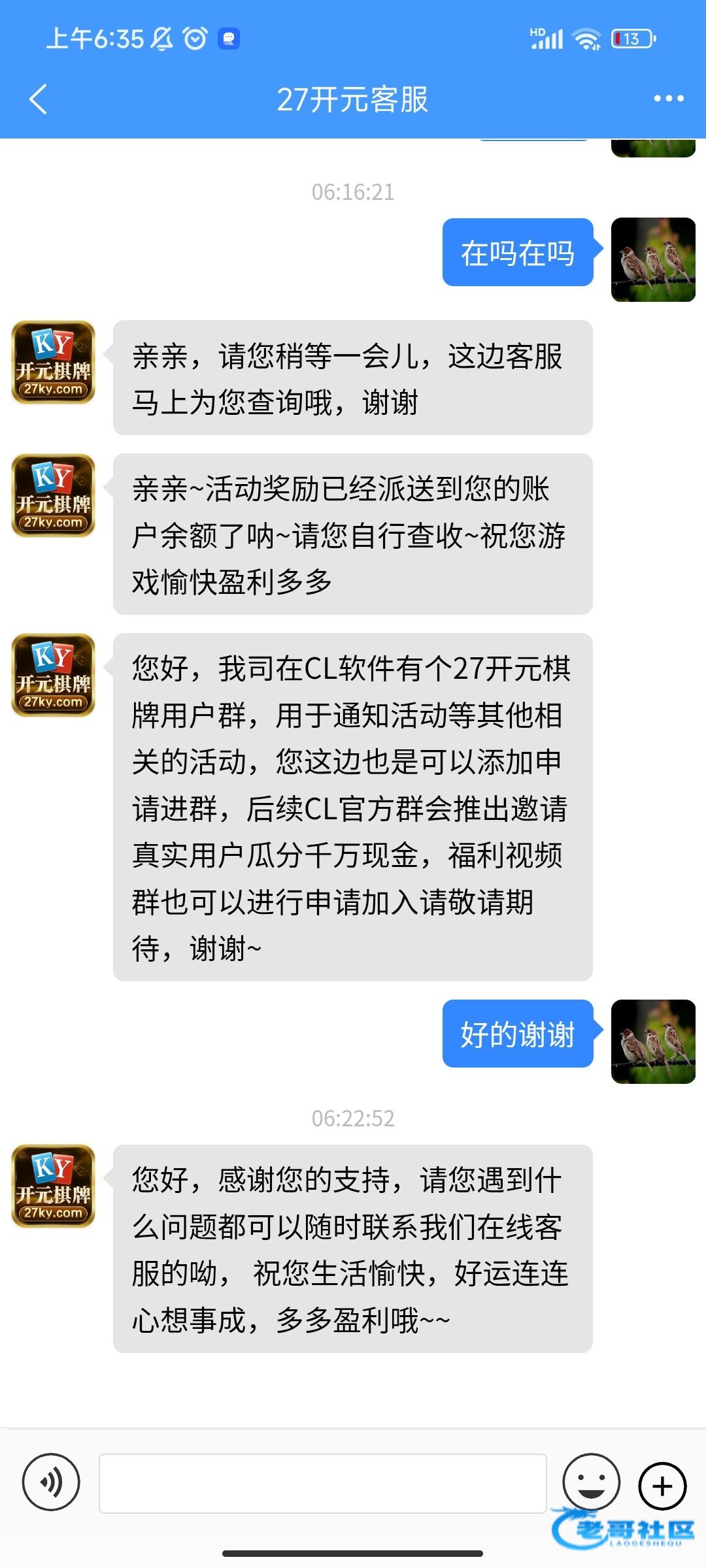
Task: Open the emoji picker
Action: click(591, 1482)
